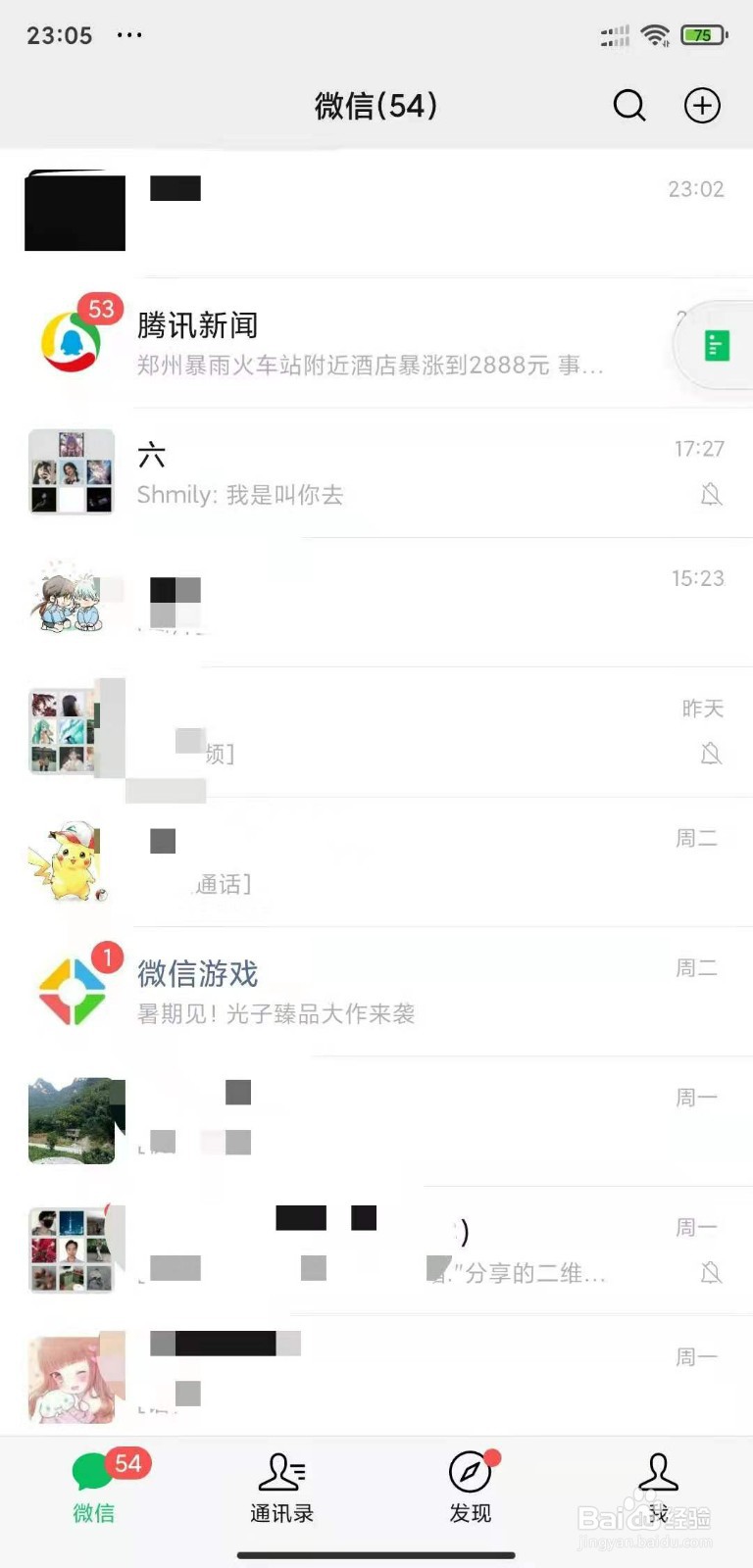Tap the search magnifier icon
The height and width of the screenshot is (1568, 753).
tap(628, 105)
